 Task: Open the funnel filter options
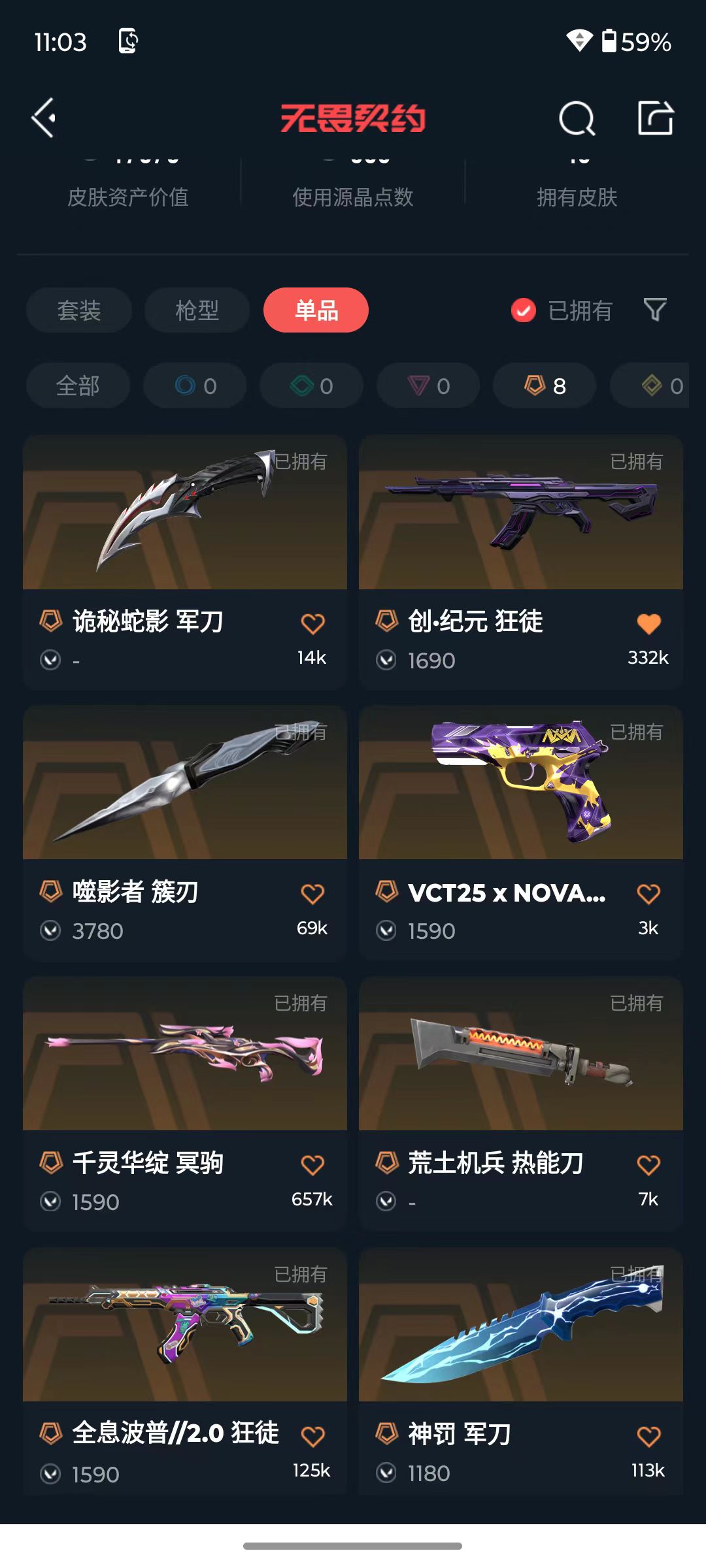click(655, 310)
